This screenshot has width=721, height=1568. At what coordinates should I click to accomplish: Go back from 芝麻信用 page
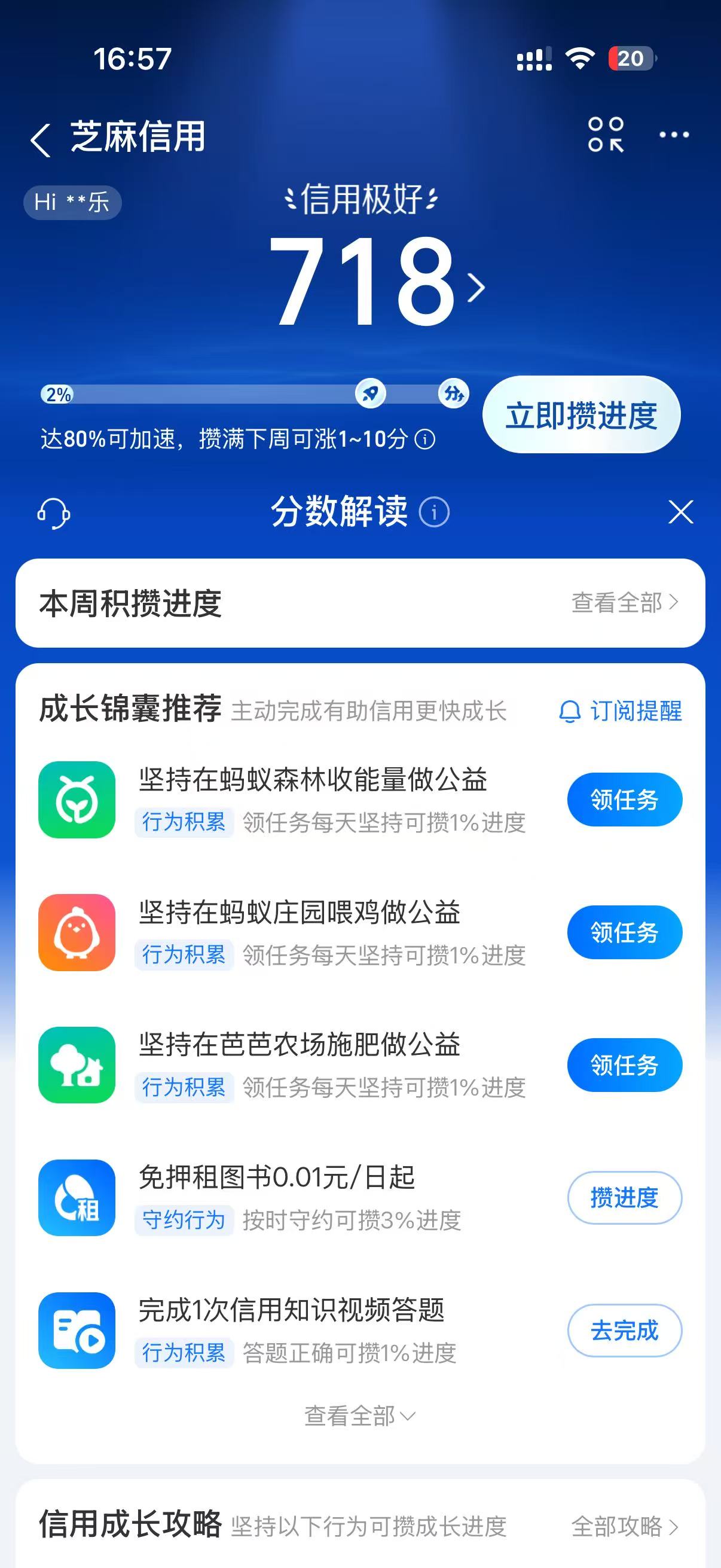tap(41, 139)
